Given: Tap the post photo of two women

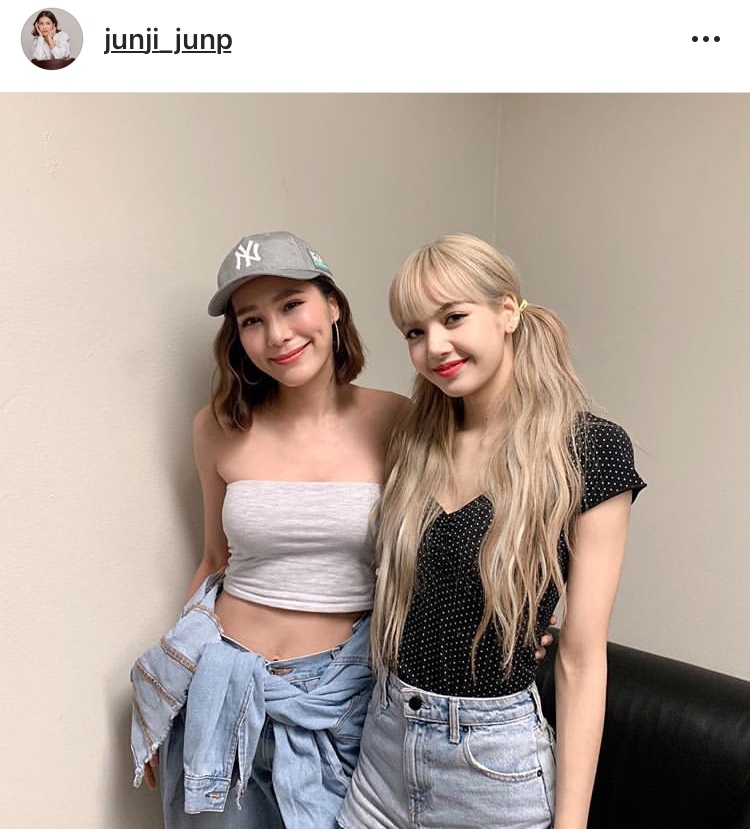Looking at the screenshot, I should click(x=375, y=460).
